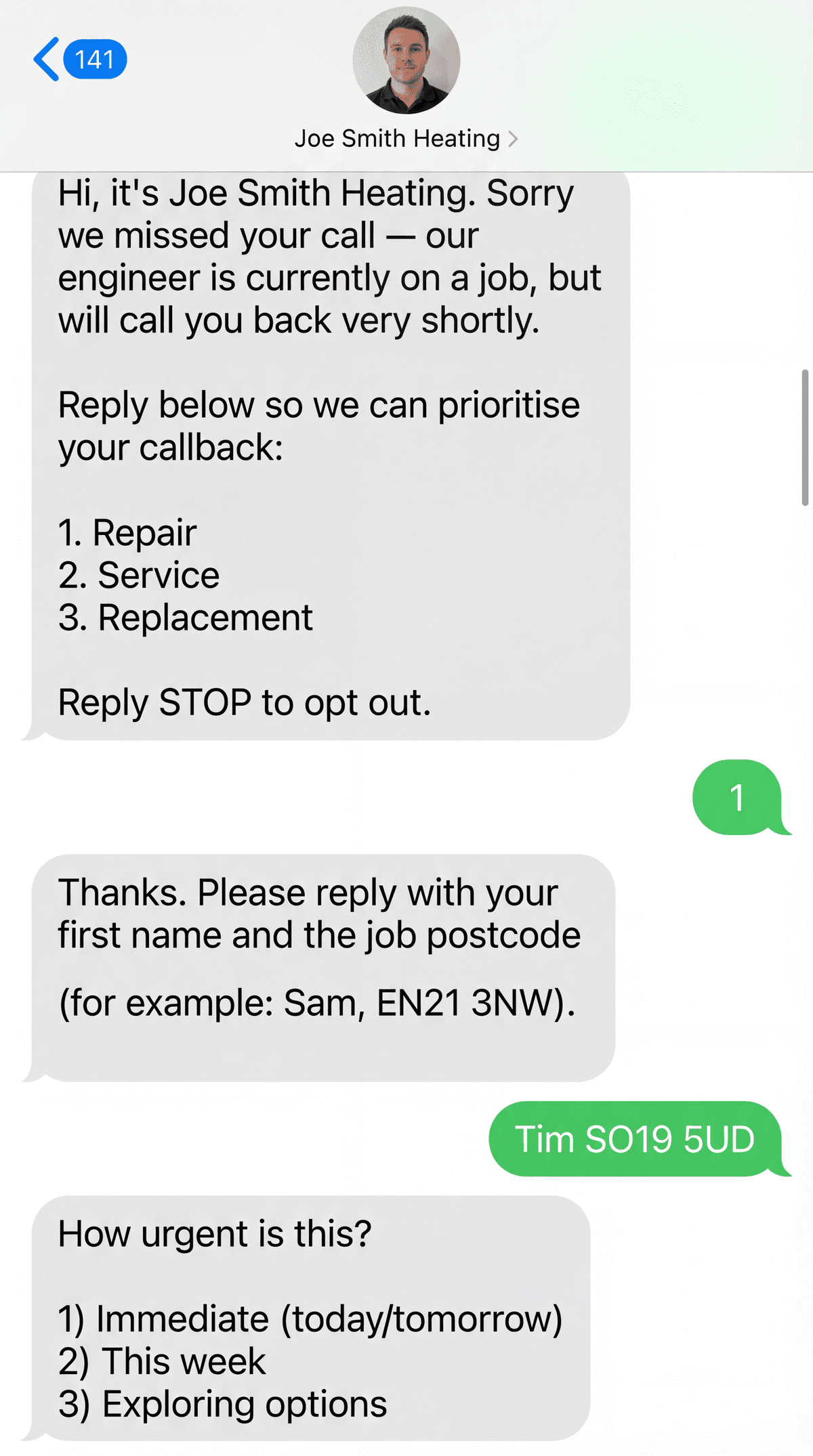
Task: Tap the blue 141 unread messages badge
Action: (x=96, y=60)
